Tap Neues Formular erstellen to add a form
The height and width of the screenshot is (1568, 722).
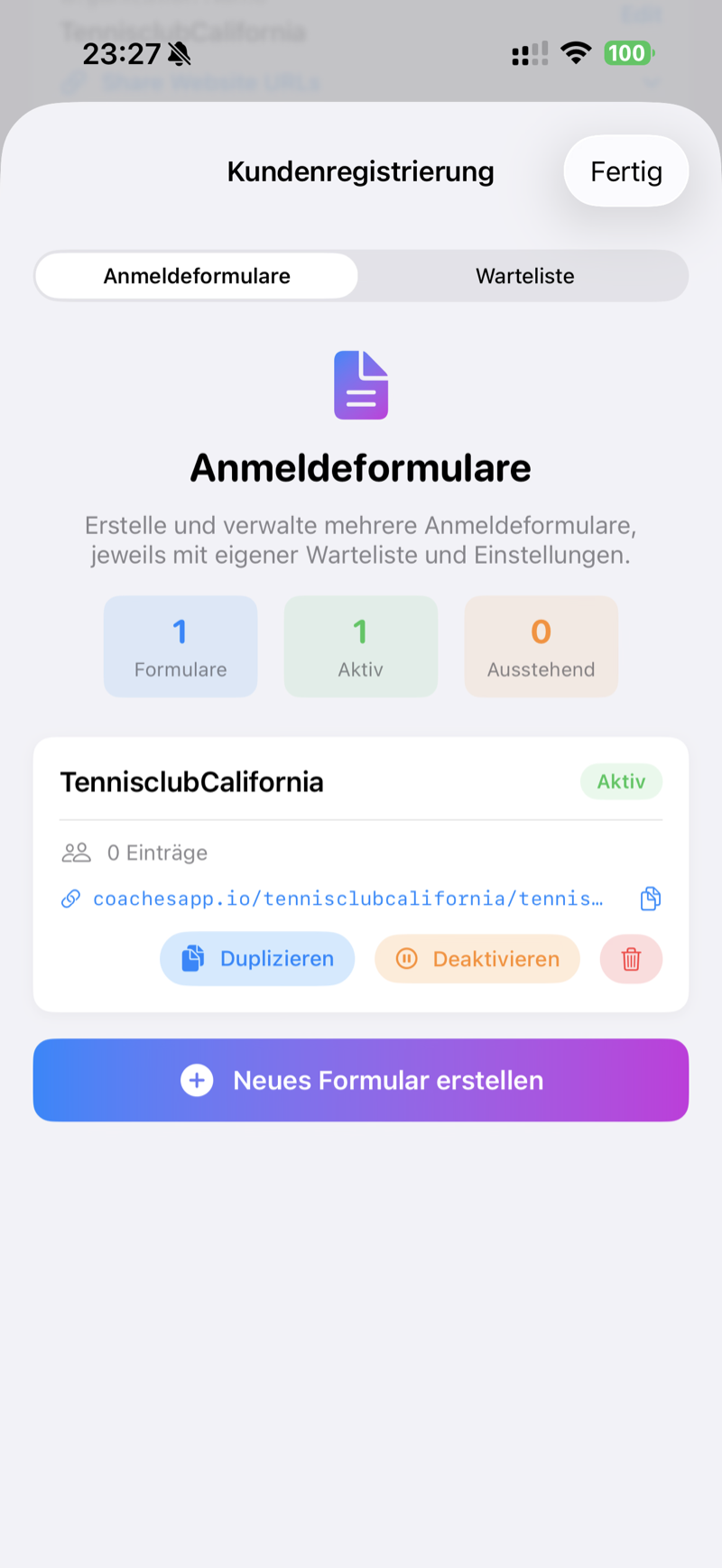pos(360,1080)
